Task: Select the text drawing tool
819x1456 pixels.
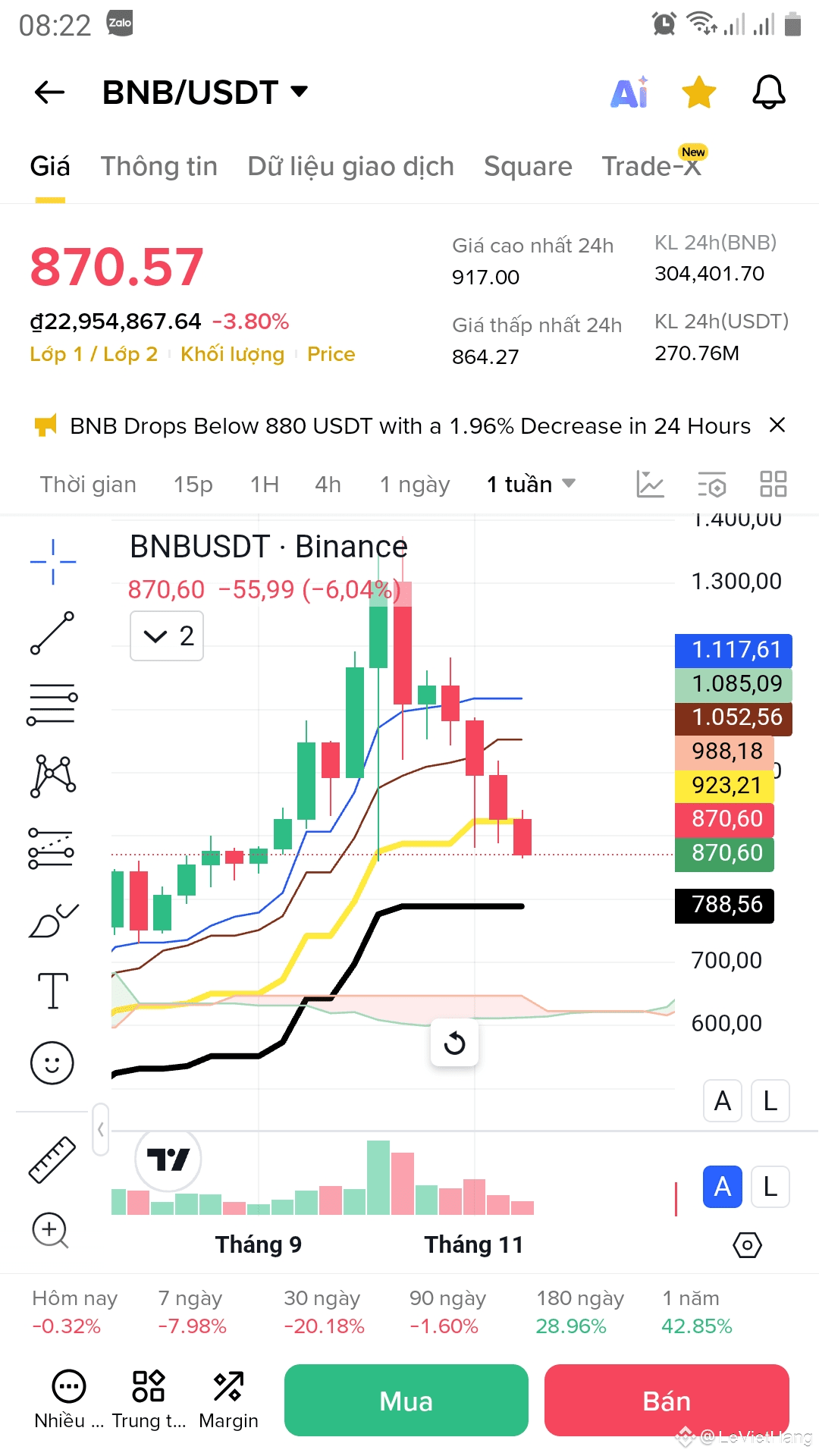Action: (x=52, y=990)
